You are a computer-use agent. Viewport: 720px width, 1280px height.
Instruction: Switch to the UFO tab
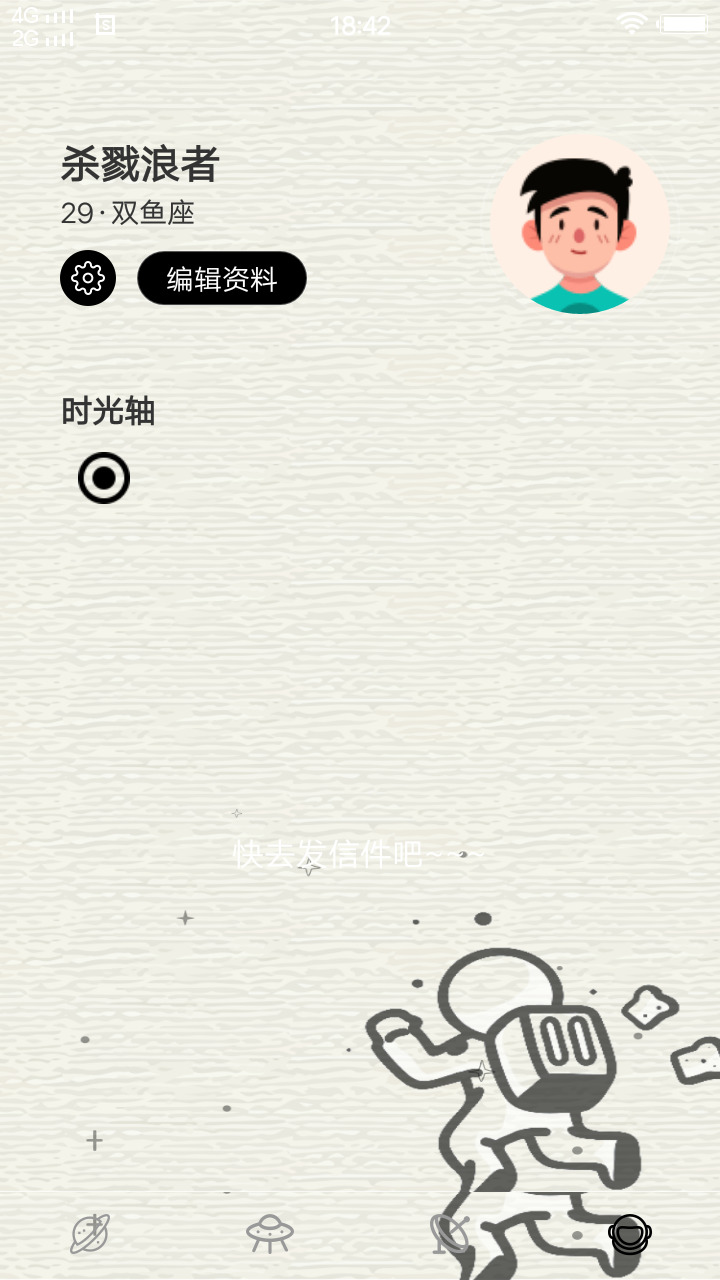coord(270,1234)
